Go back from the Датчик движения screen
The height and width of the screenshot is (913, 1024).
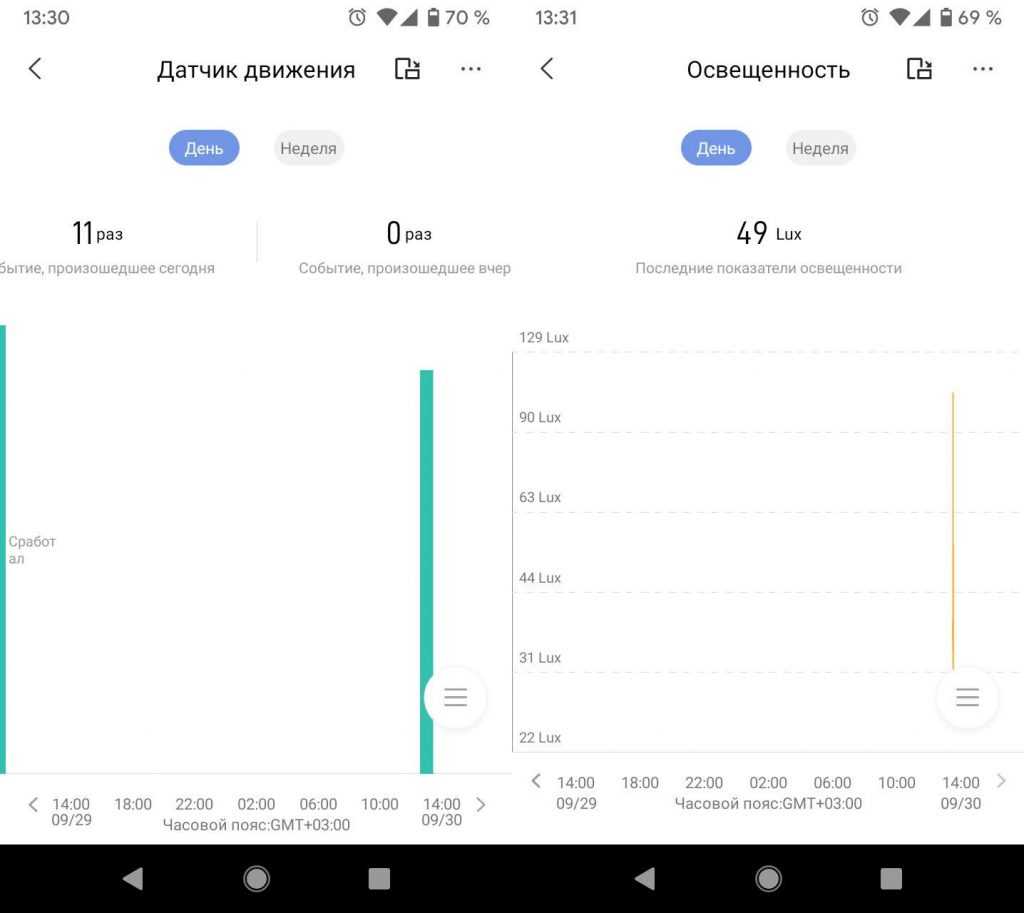tap(35, 69)
